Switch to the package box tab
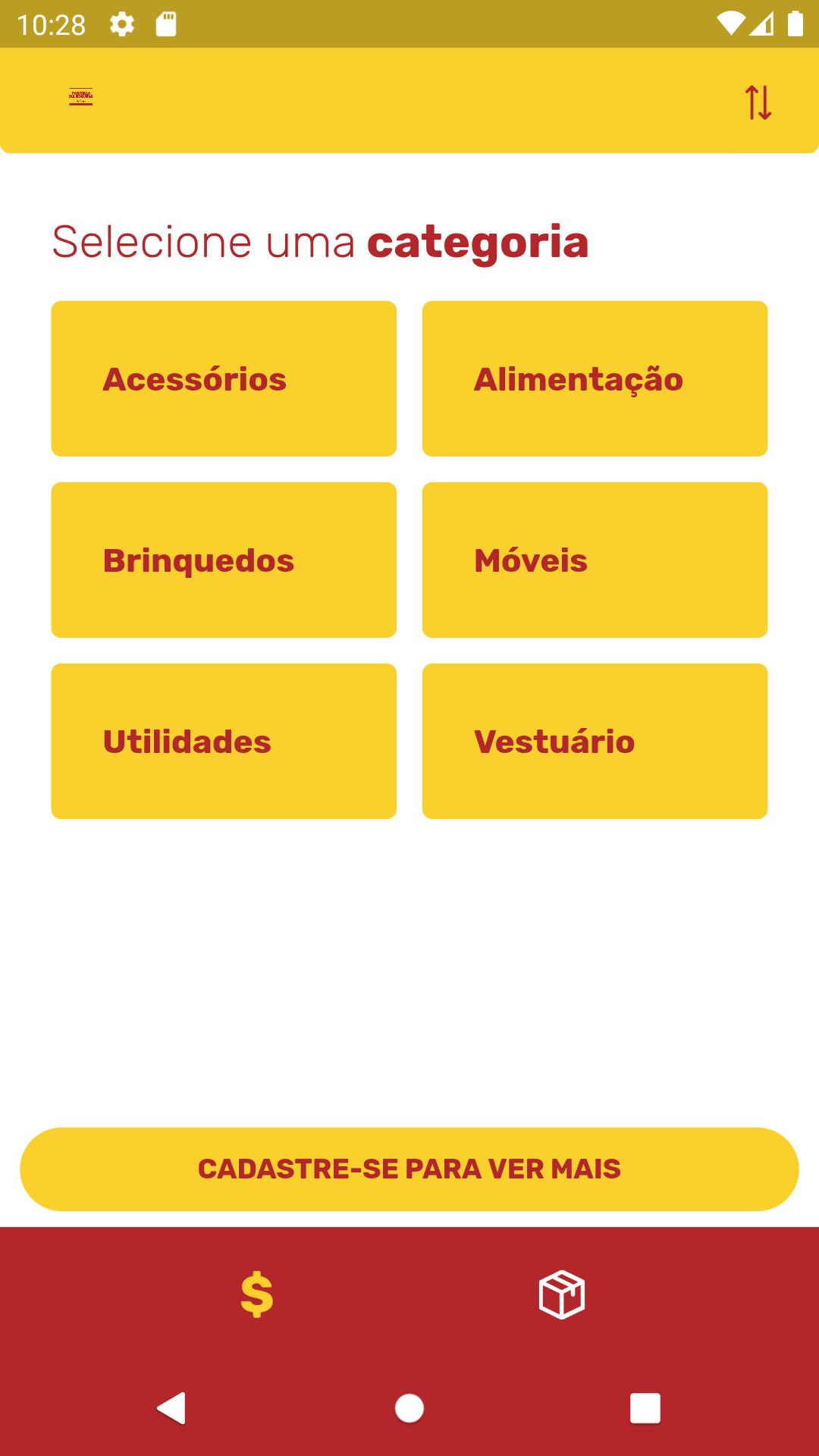 tap(562, 1294)
